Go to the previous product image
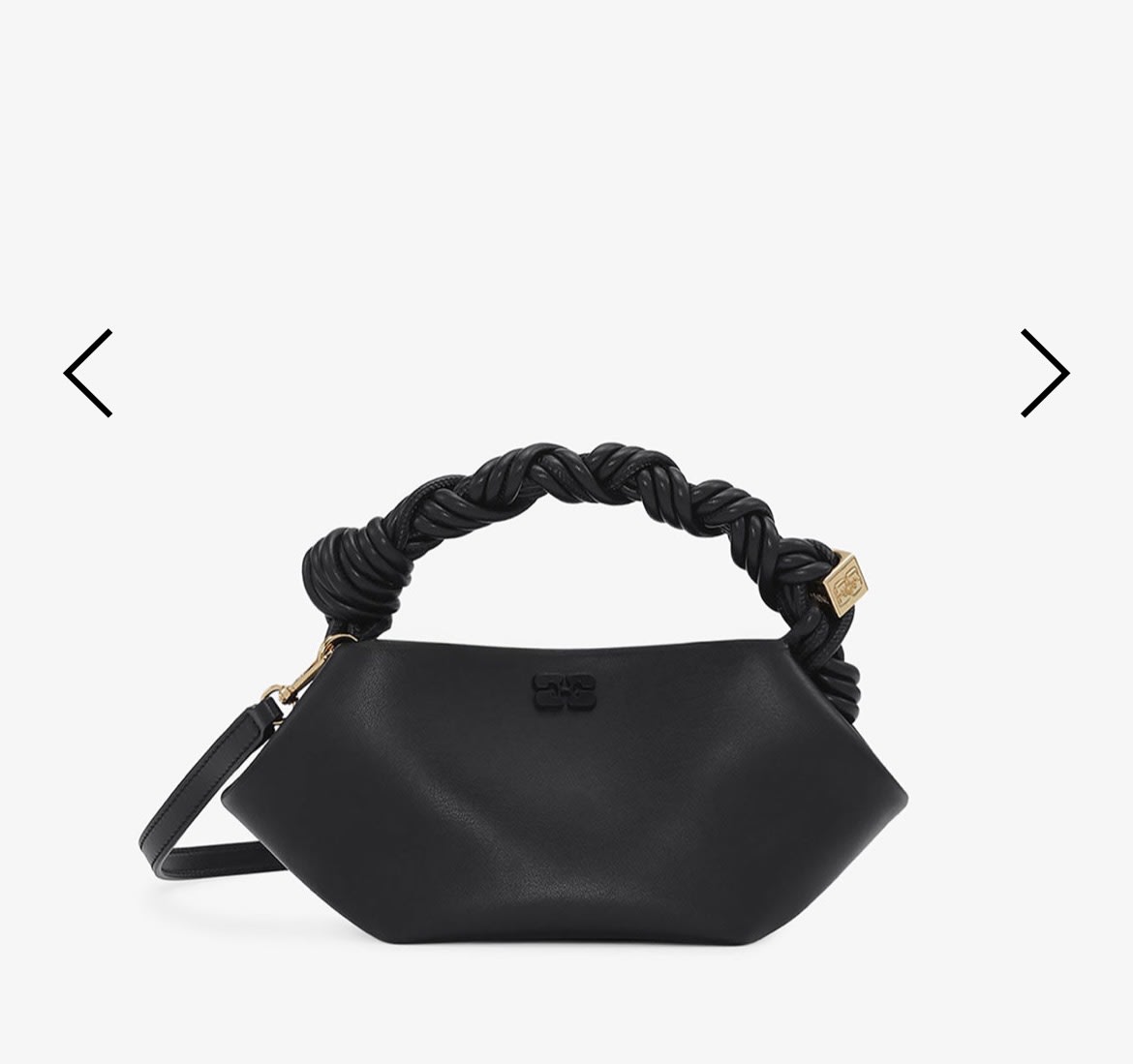1133x1064 pixels. pyautogui.click(x=88, y=373)
